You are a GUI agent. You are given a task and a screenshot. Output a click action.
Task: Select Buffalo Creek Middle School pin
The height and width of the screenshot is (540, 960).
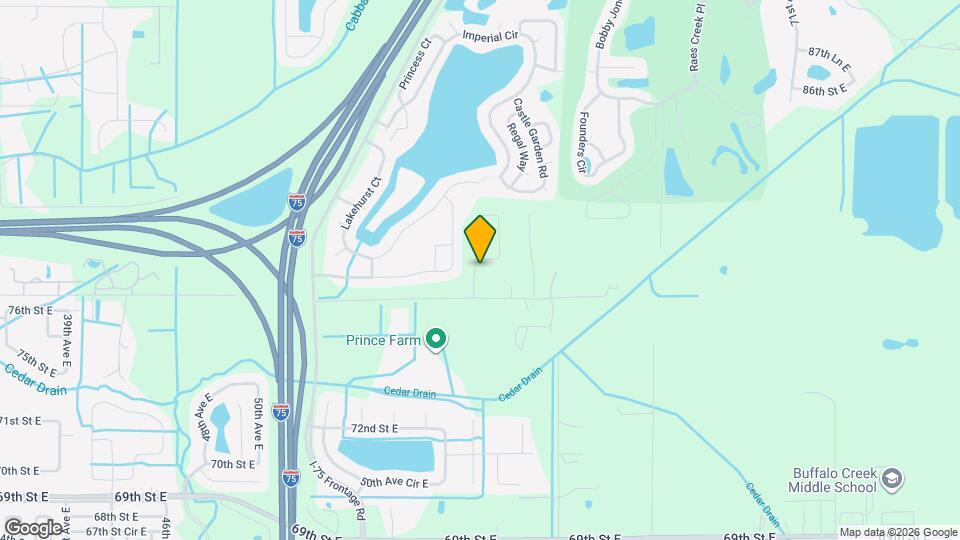coord(892,479)
